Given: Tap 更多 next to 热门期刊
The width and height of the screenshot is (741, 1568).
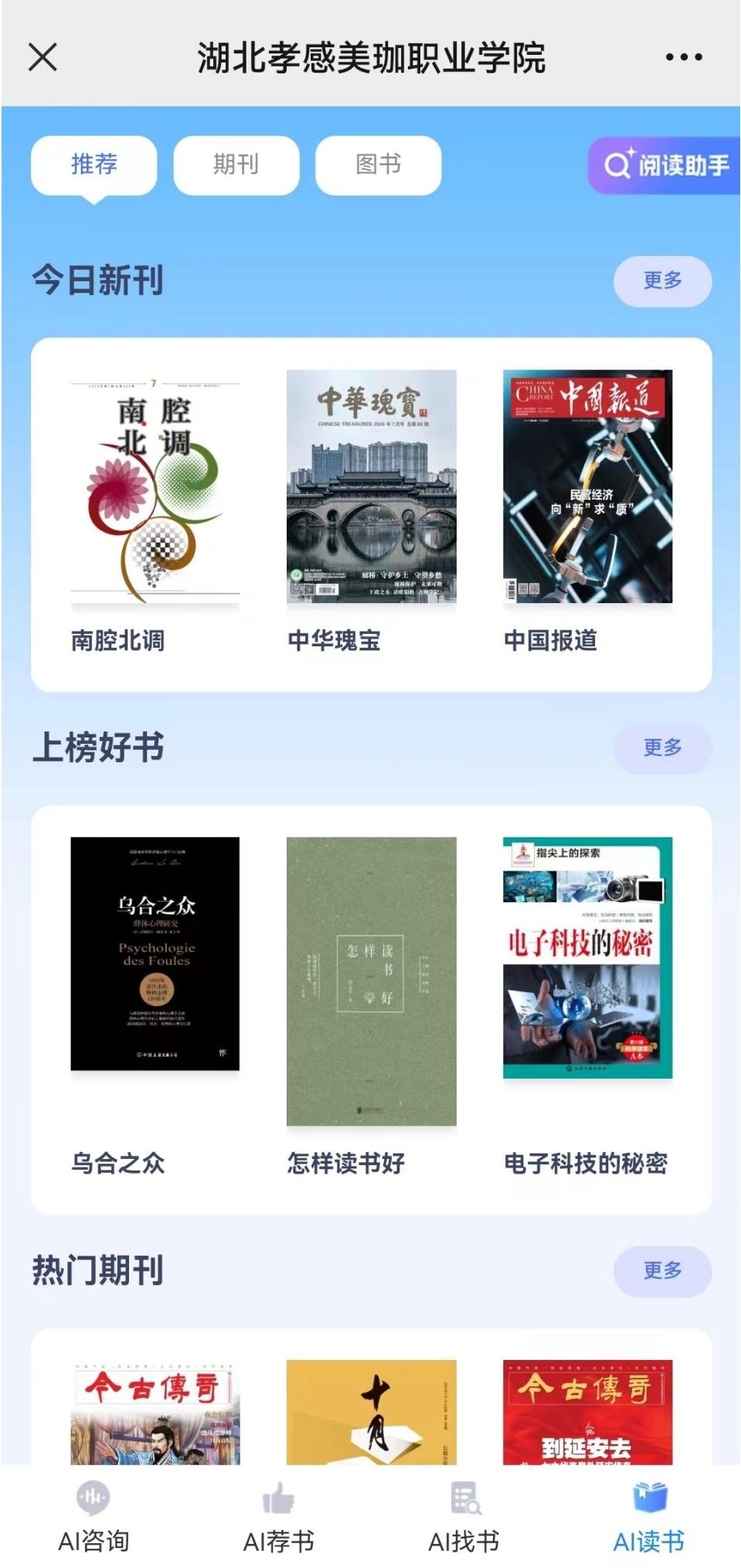Looking at the screenshot, I should pyautogui.click(x=662, y=1270).
